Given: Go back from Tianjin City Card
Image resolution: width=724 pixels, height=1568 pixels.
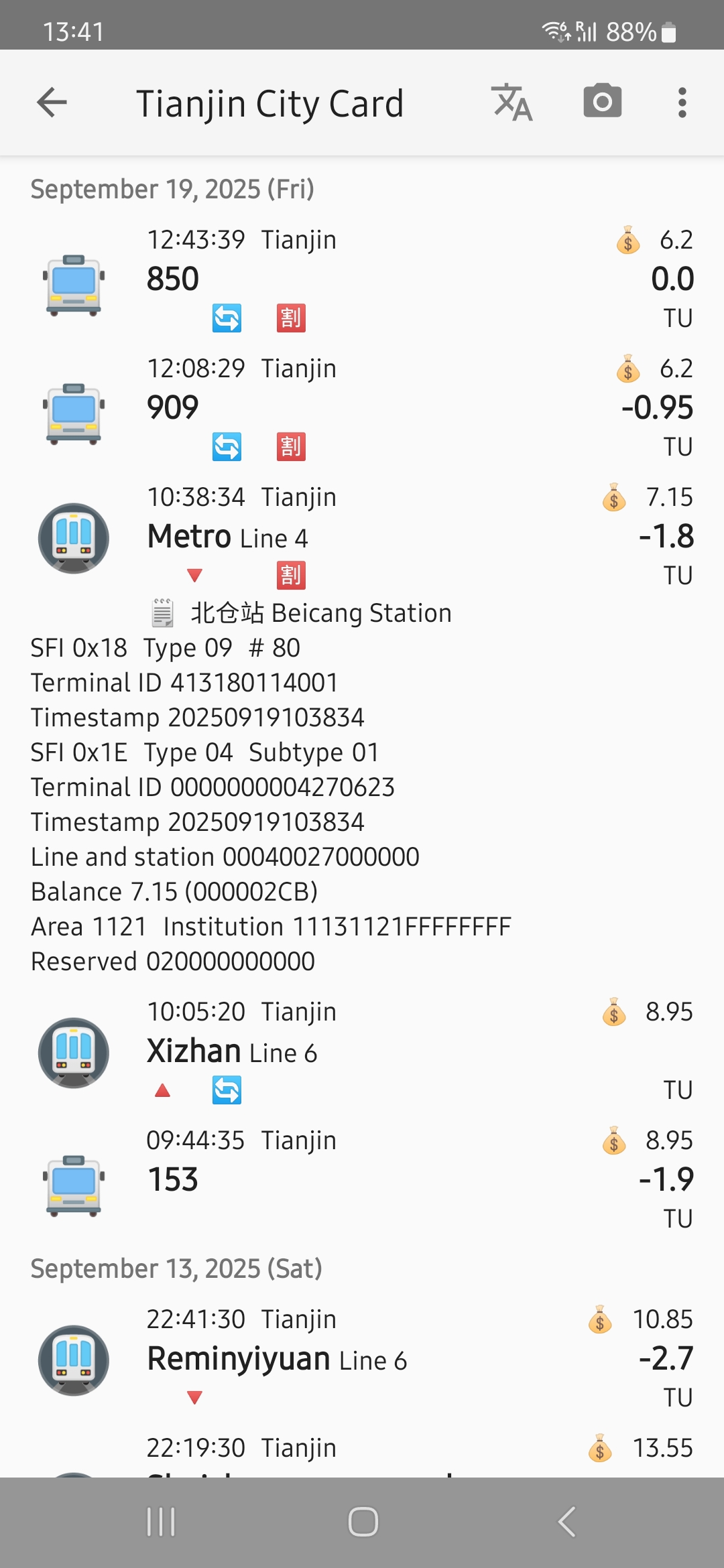Looking at the screenshot, I should click(x=52, y=103).
